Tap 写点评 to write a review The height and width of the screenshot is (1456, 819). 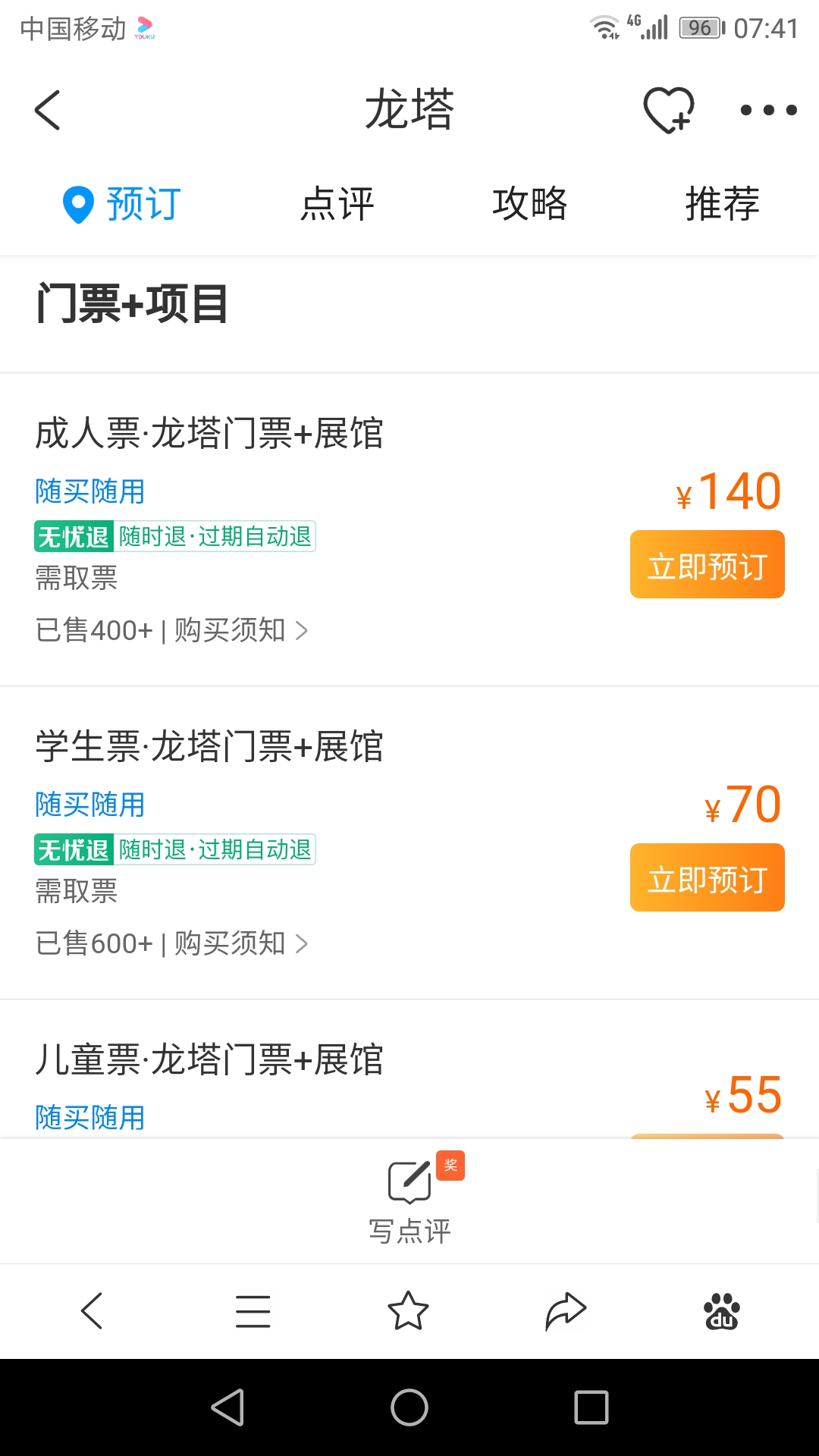(x=409, y=1200)
